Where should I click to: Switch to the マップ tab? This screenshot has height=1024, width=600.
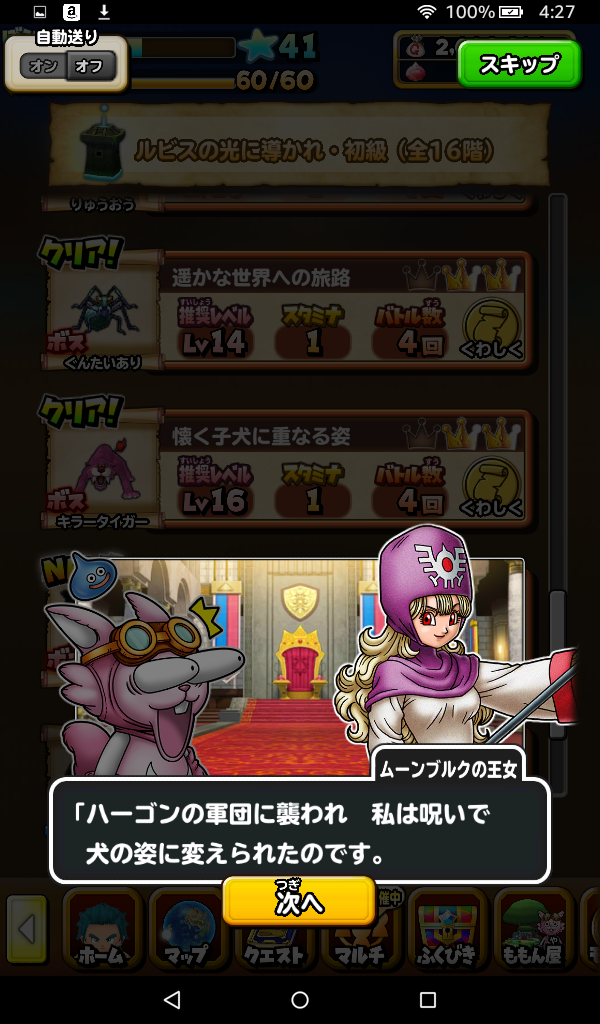[x=189, y=932]
